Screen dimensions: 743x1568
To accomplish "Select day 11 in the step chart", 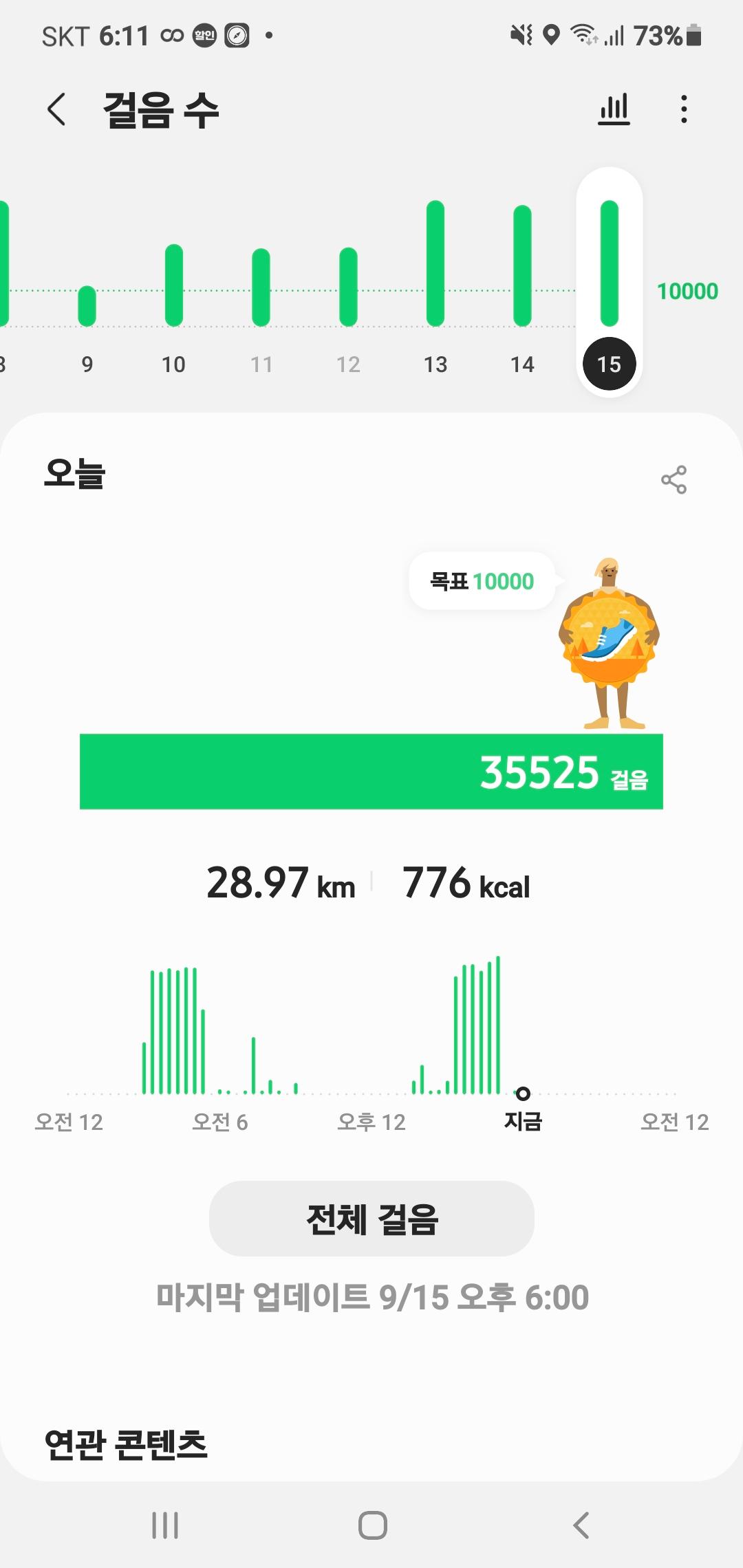I will pos(261,287).
